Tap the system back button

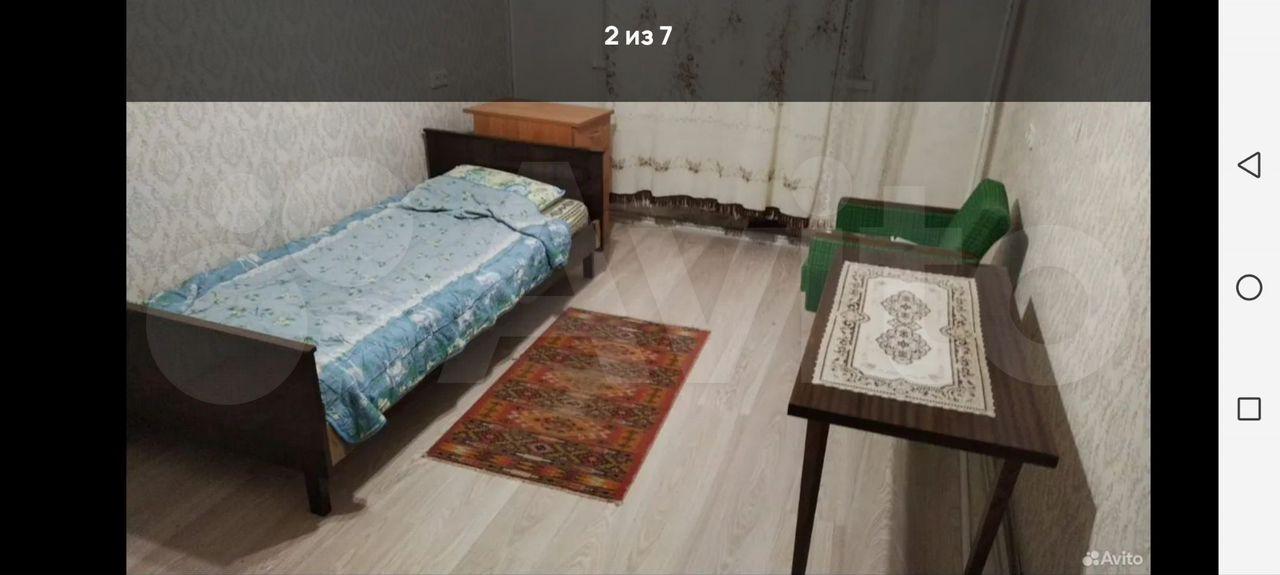(x=1248, y=165)
